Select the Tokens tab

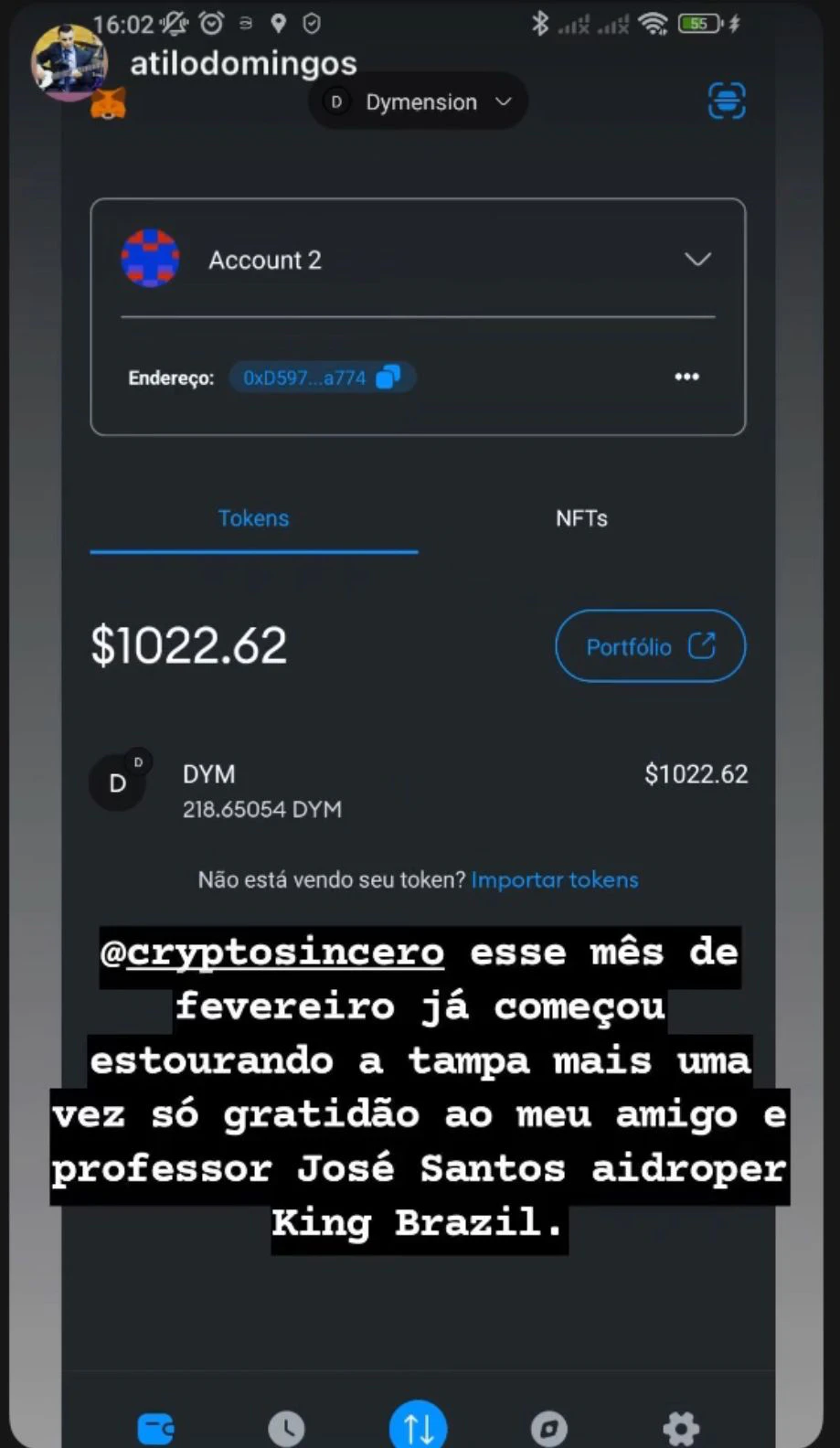click(253, 518)
